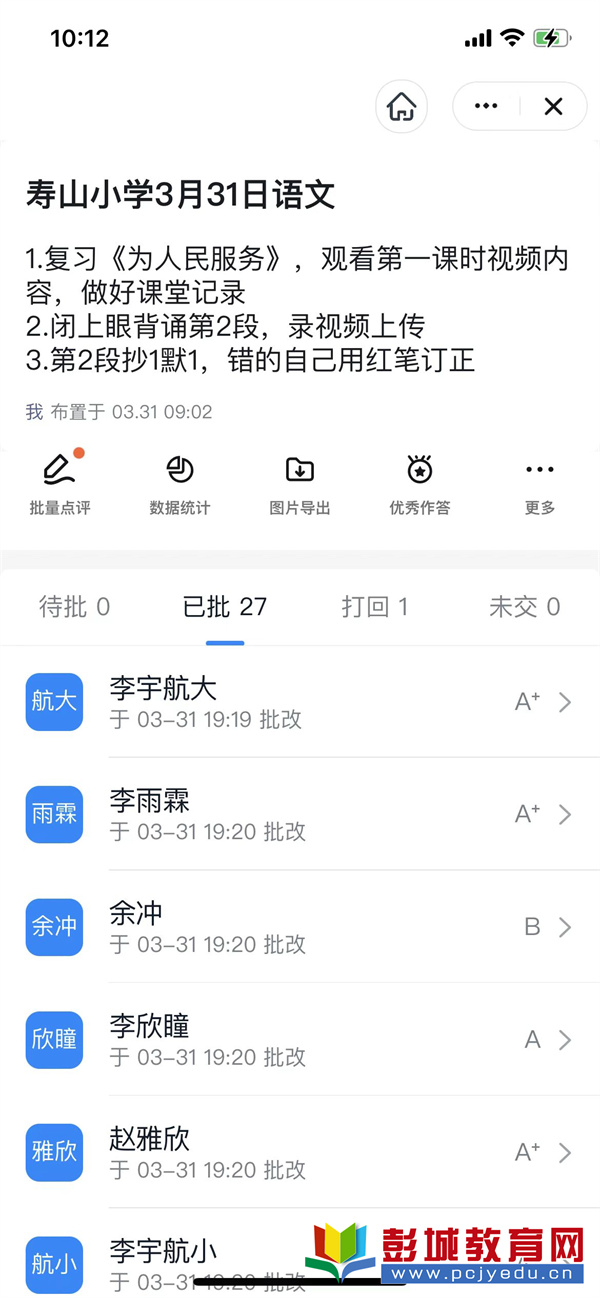The height and width of the screenshot is (1298, 600).
Task: Go to the home page icon
Action: 401,106
